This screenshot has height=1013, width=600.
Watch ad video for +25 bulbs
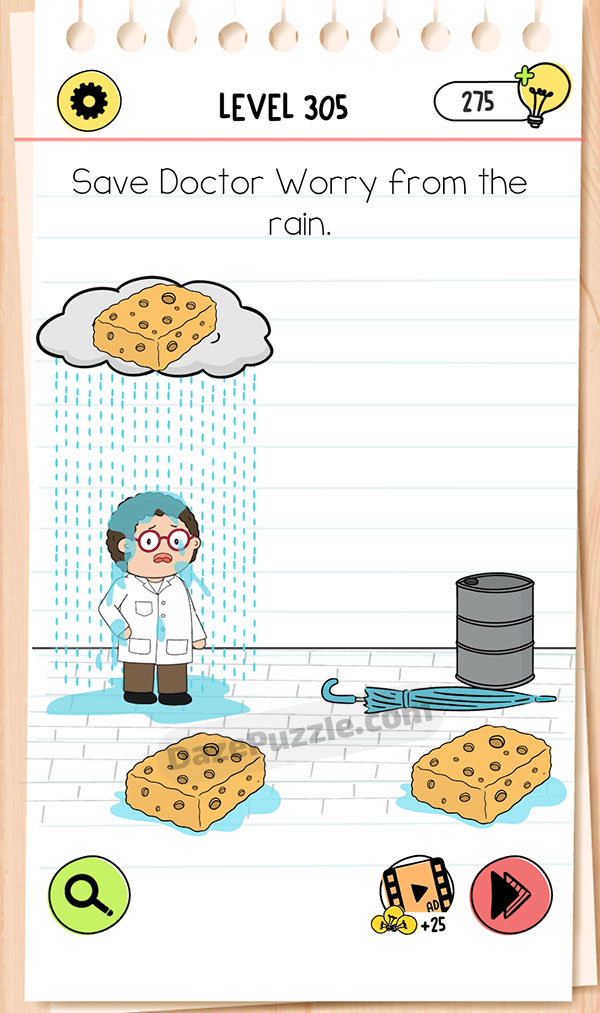click(415, 892)
